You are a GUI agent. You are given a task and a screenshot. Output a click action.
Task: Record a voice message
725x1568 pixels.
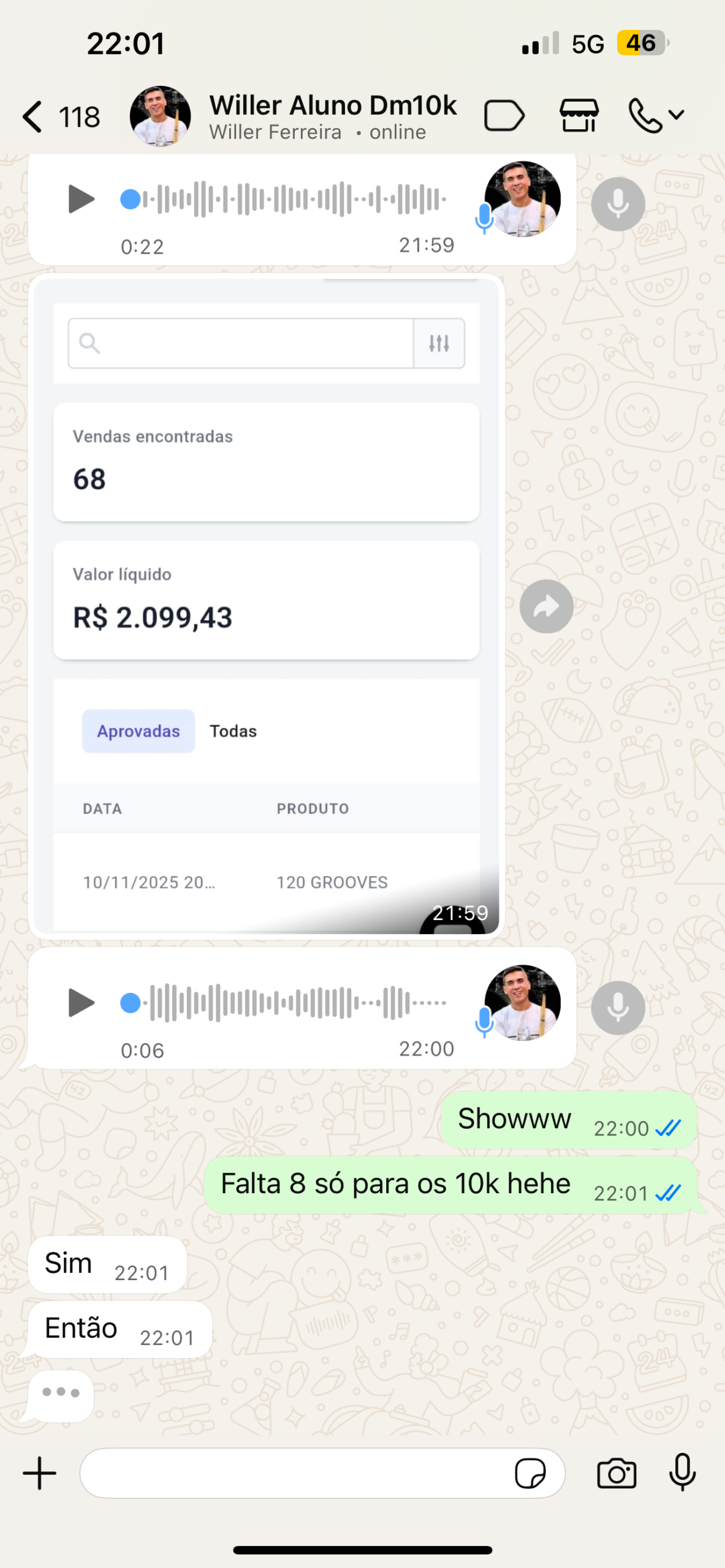(x=682, y=1472)
